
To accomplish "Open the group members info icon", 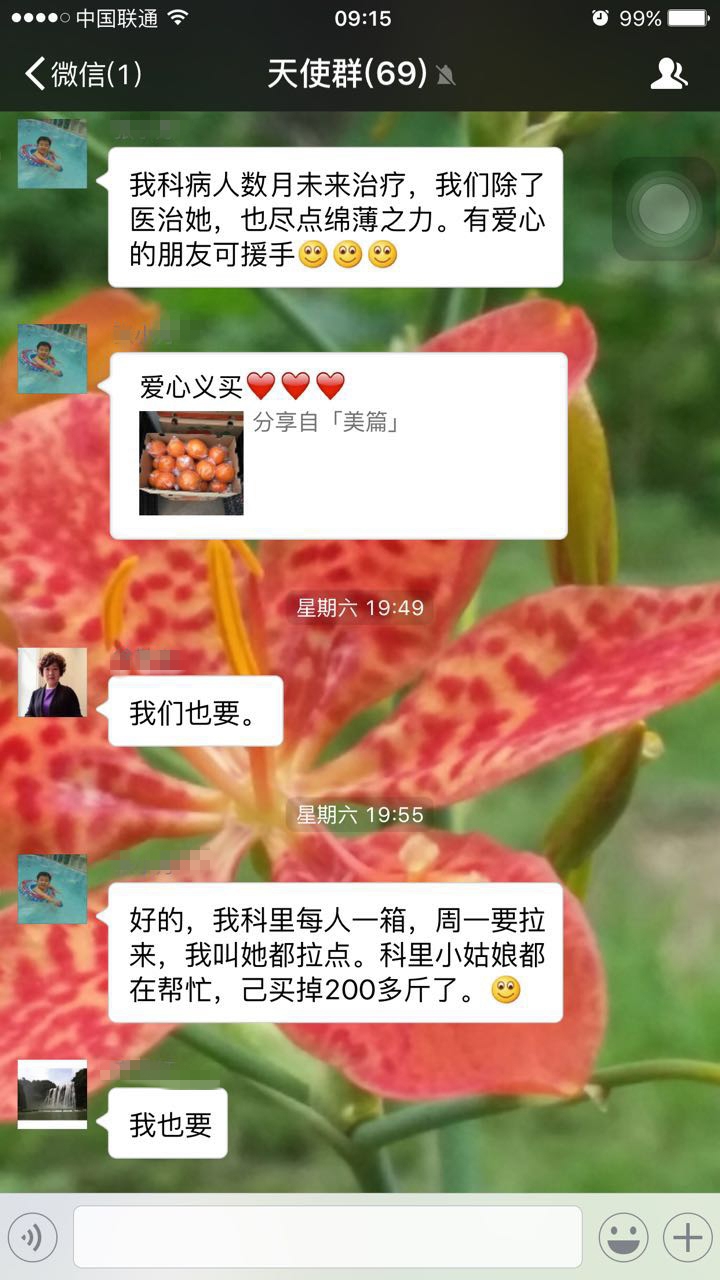I will point(668,74).
